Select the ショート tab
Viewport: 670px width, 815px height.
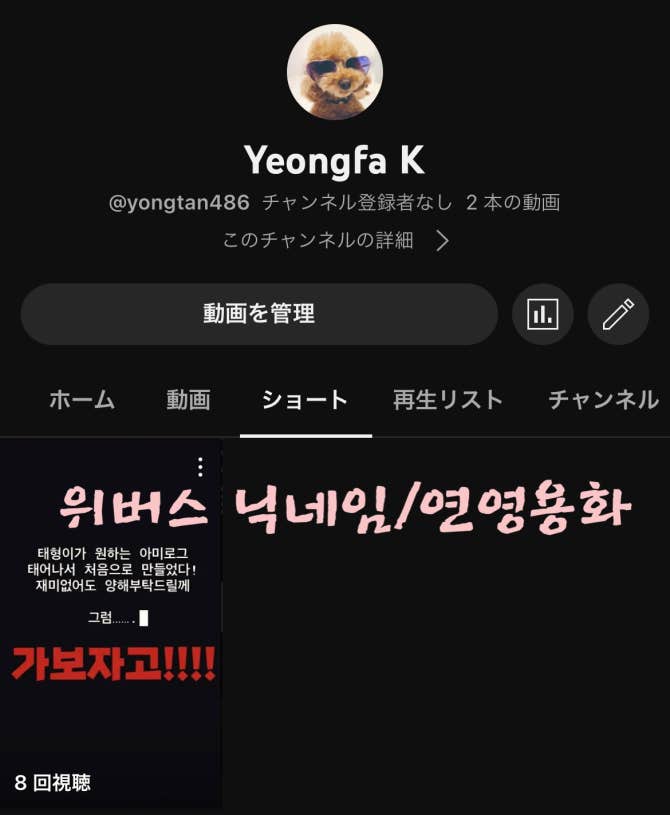[305, 400]
